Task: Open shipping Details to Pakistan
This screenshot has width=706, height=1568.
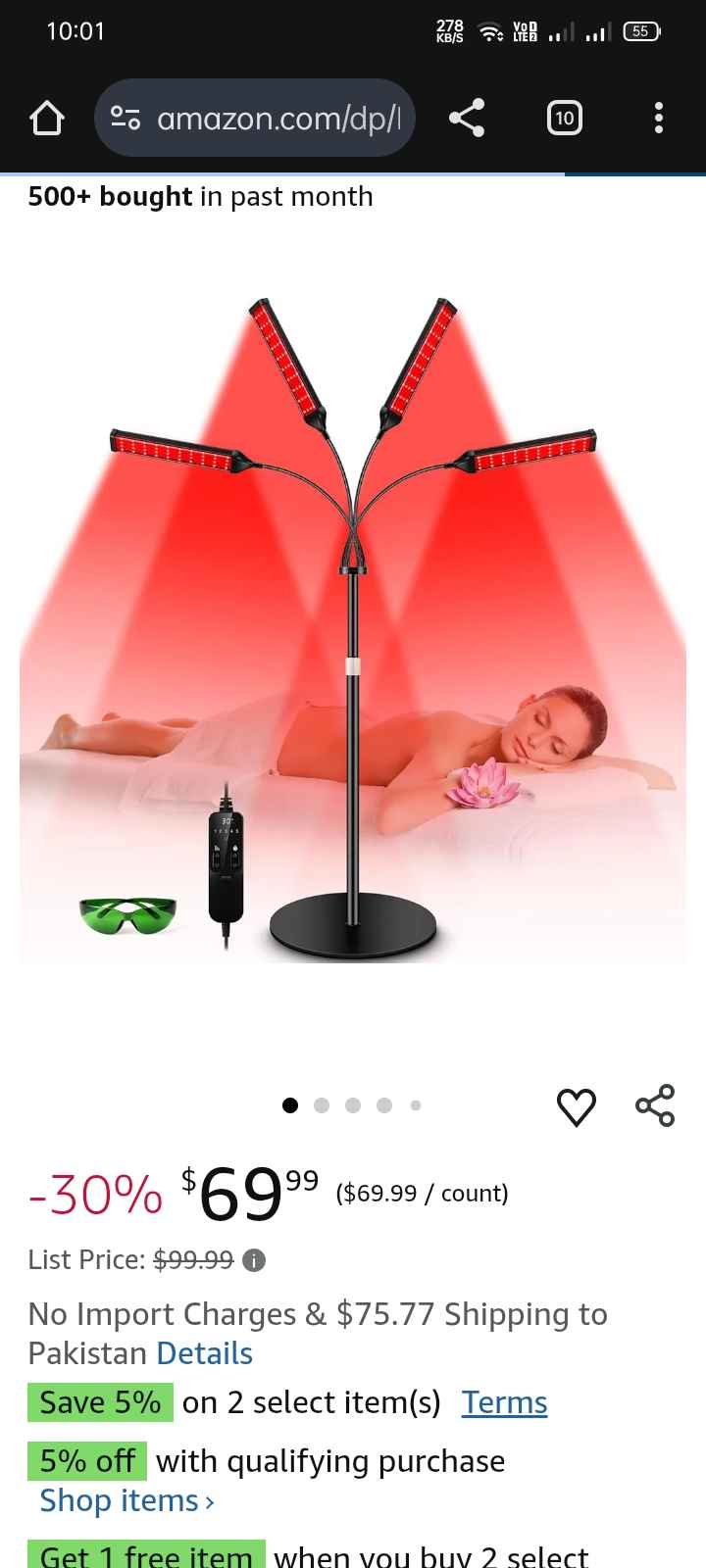Action: 204,1353
